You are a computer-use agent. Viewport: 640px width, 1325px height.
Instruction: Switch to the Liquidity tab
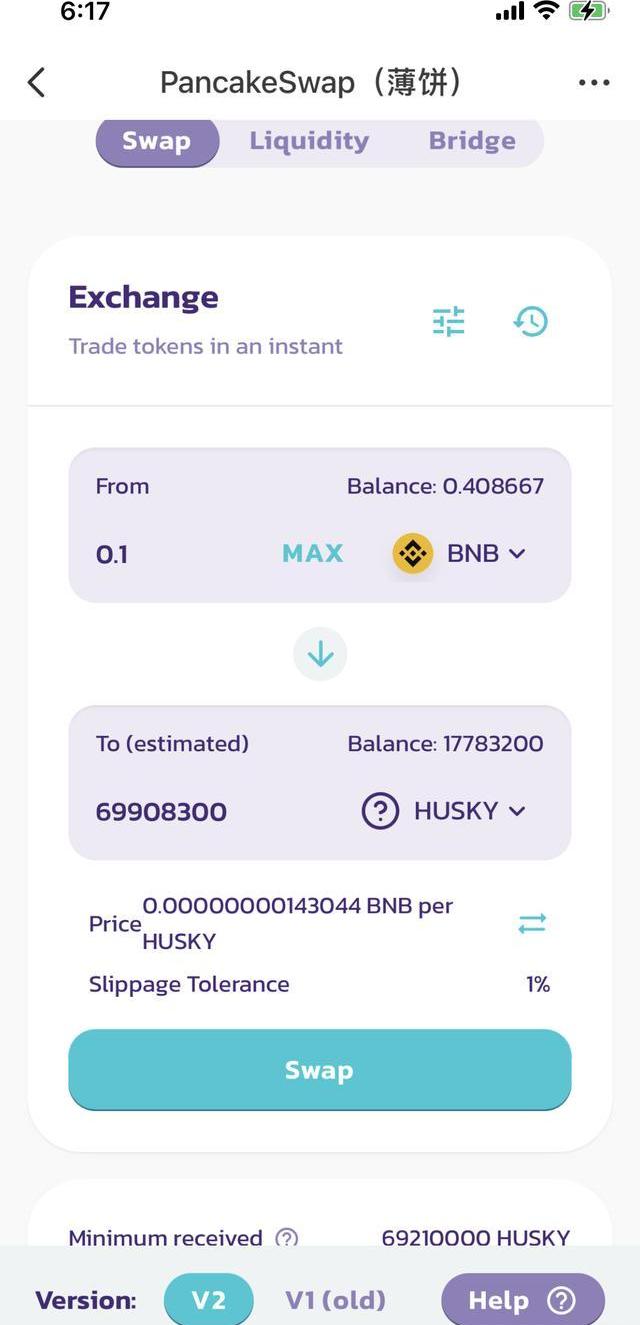click(x=309, y=141)
